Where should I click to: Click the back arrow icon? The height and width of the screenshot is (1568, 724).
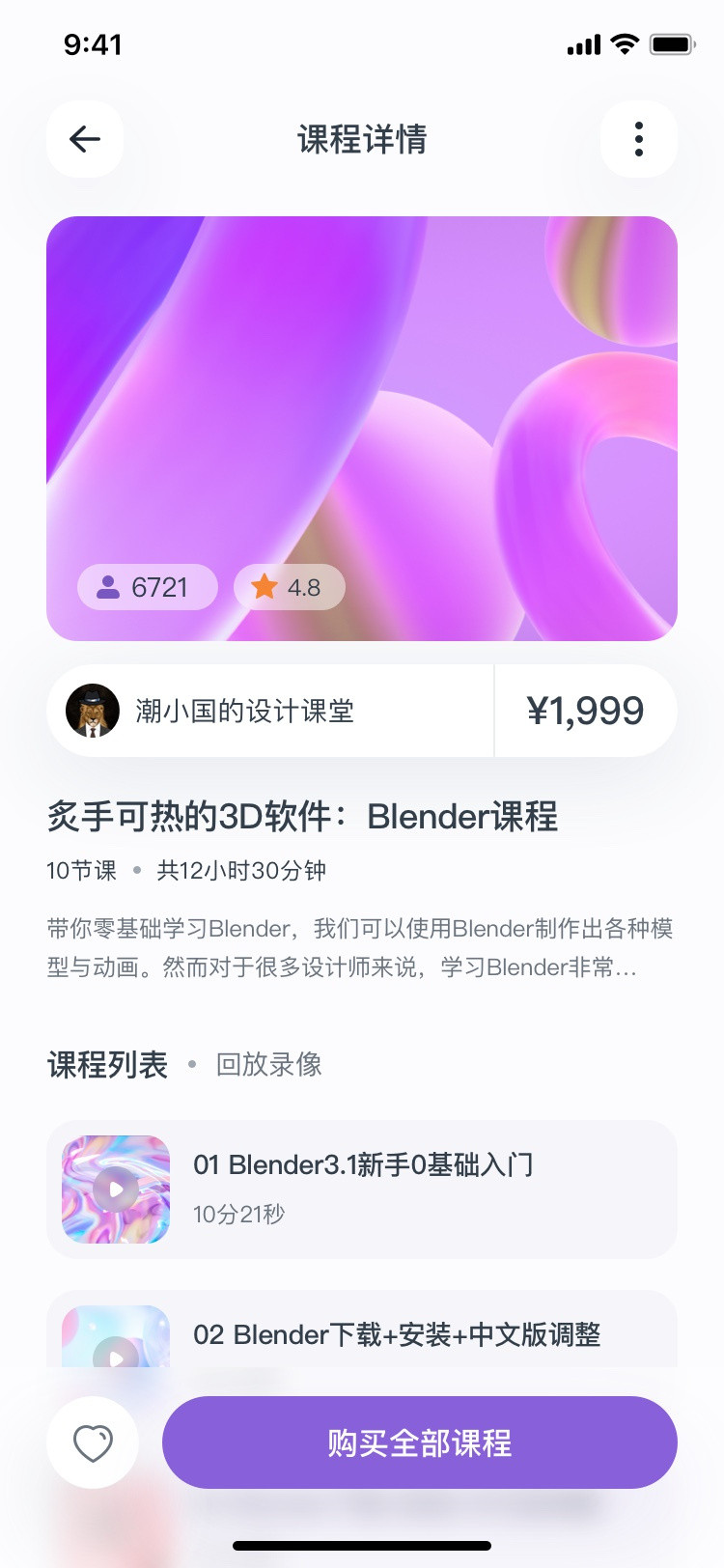84,139
